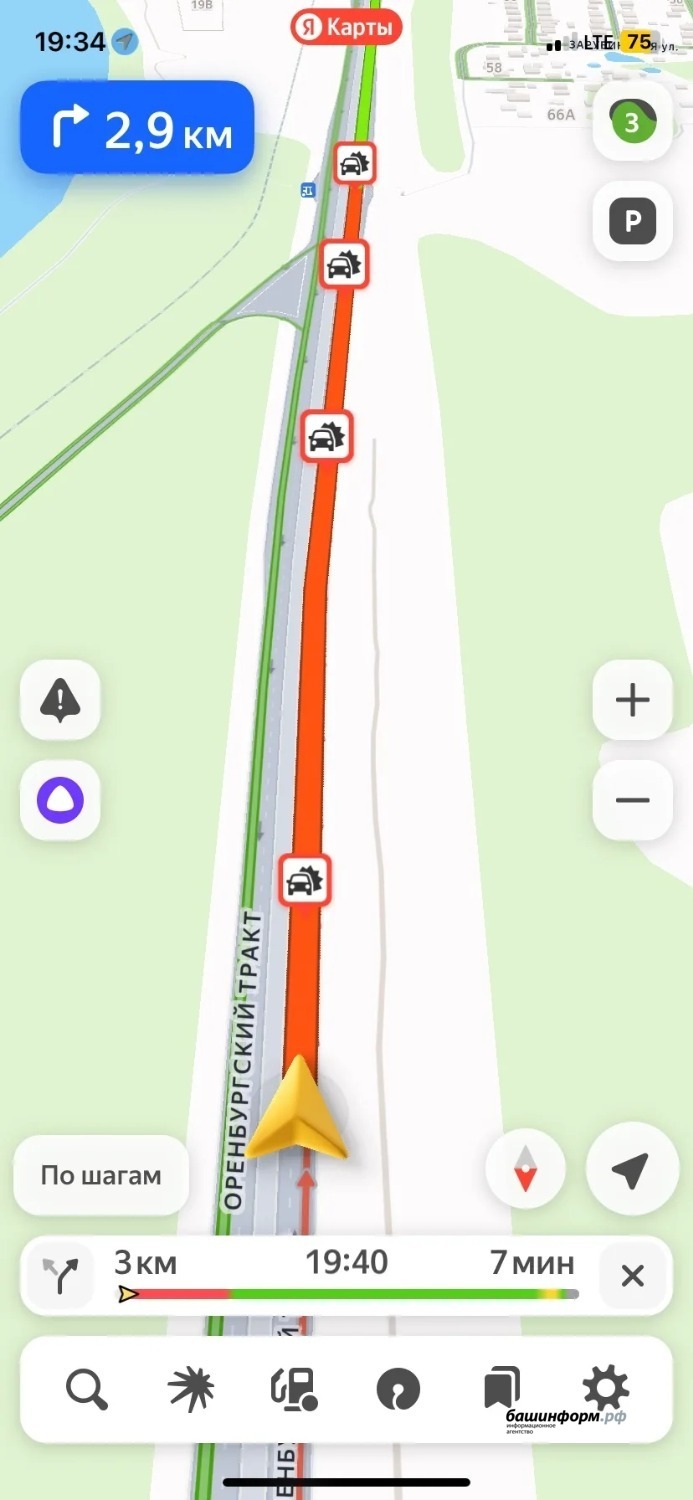Image resolution: width=693 pixels, height=1500 pixels.
Task: Zoom in with the plus button
Action: coord(632,700)
